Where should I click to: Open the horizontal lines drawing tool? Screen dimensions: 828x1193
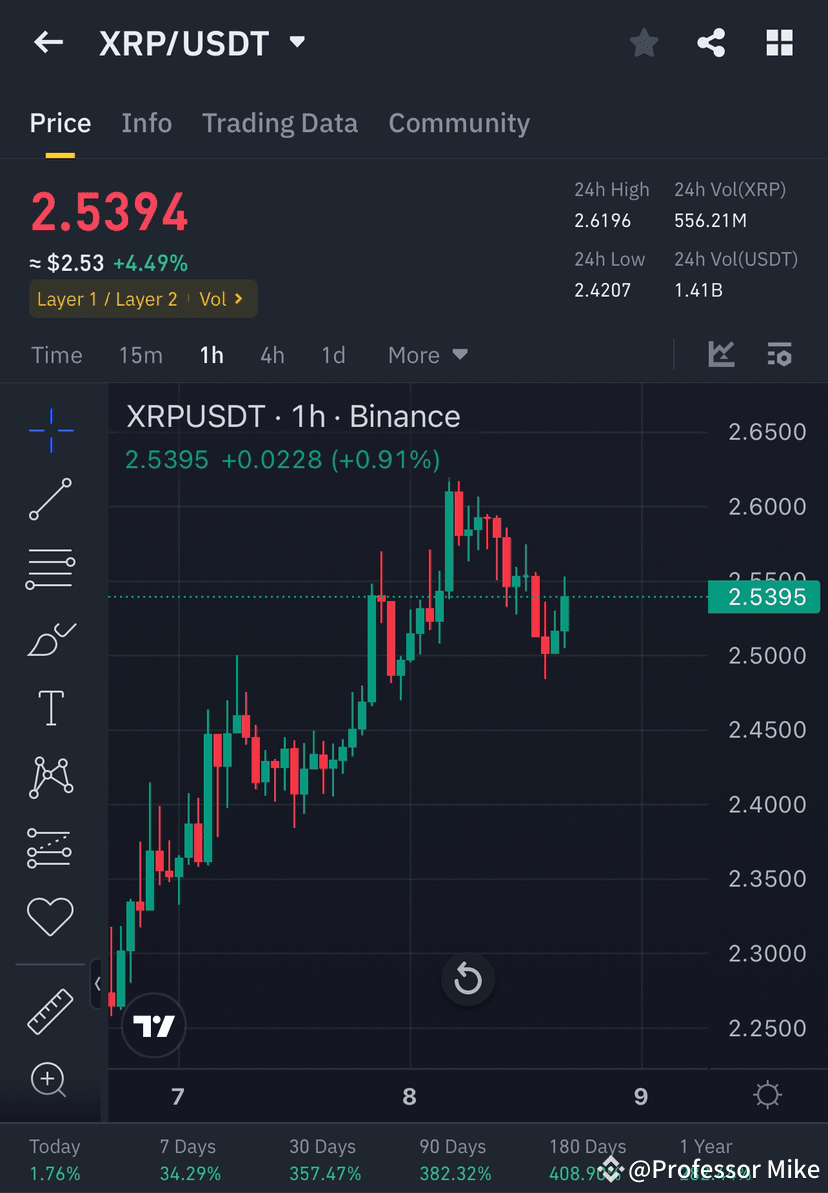50,568
